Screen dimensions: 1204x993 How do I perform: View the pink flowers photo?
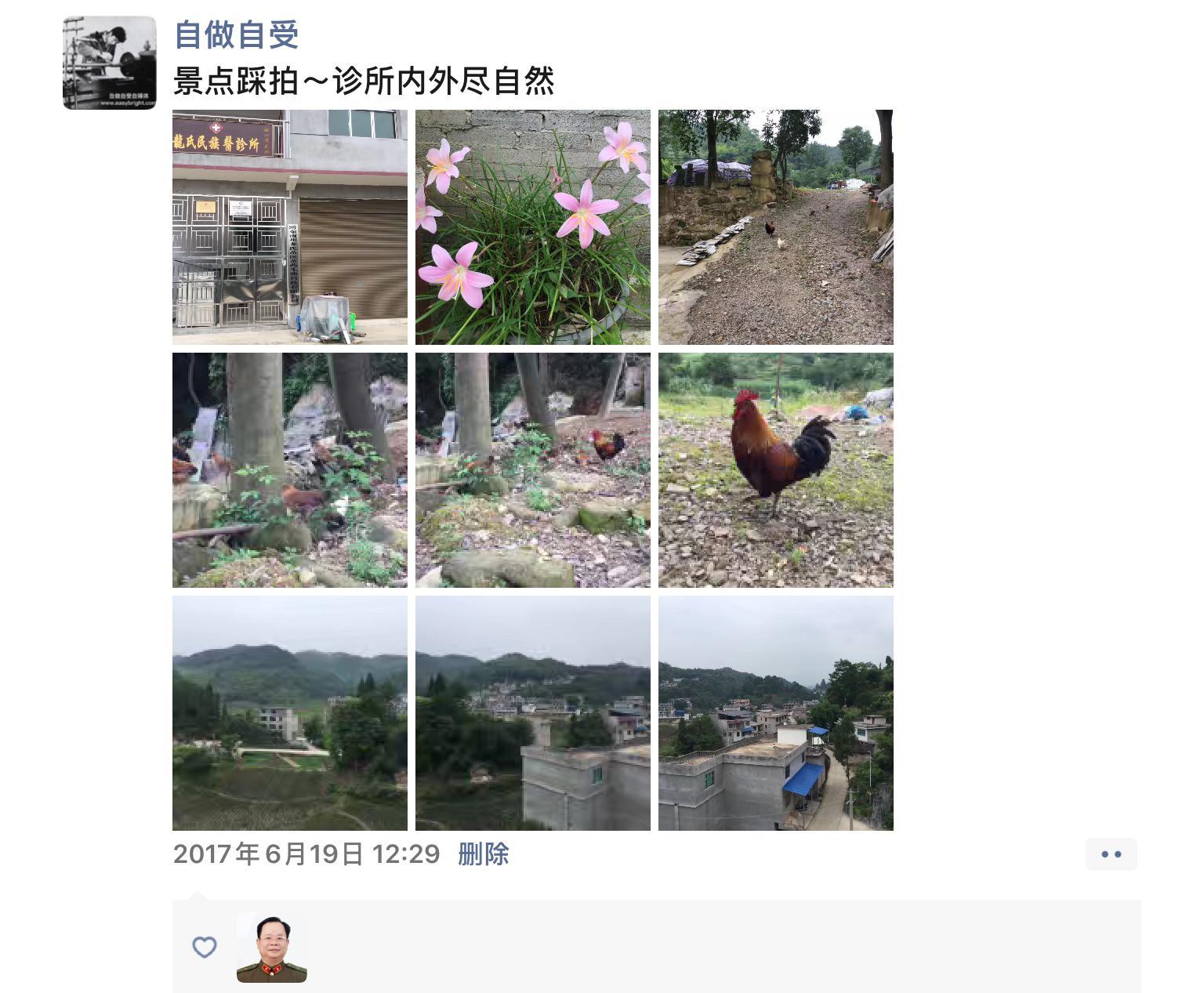pos(533,227)
